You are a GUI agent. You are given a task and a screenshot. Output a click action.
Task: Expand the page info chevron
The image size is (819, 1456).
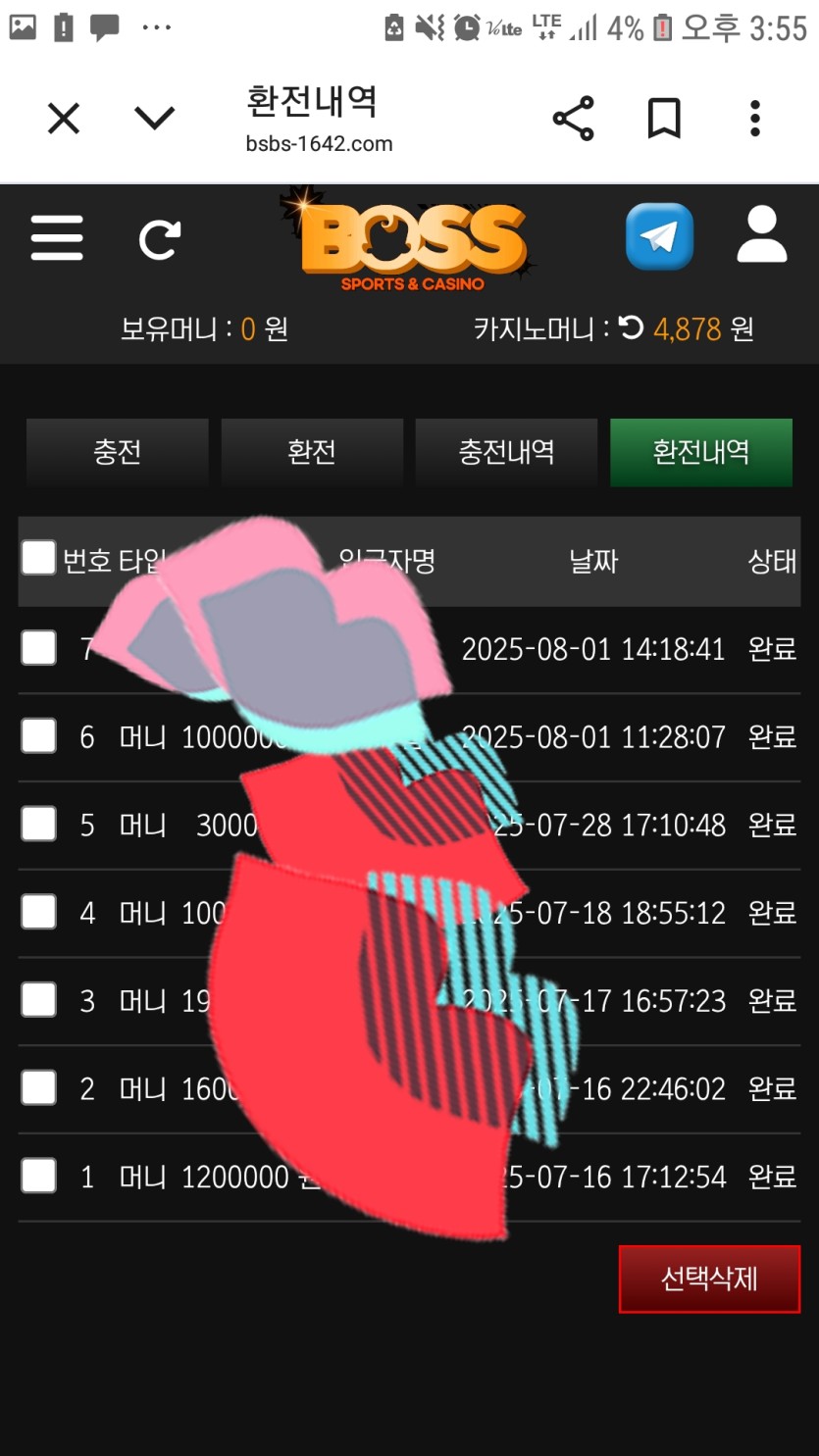coord(155,120)
